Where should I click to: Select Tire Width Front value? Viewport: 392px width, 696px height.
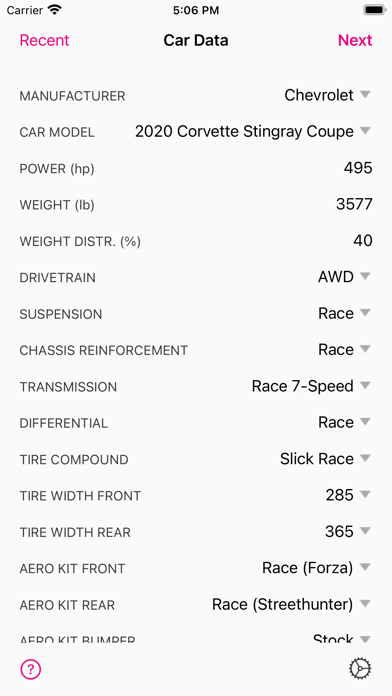click(x=348, y=495)
